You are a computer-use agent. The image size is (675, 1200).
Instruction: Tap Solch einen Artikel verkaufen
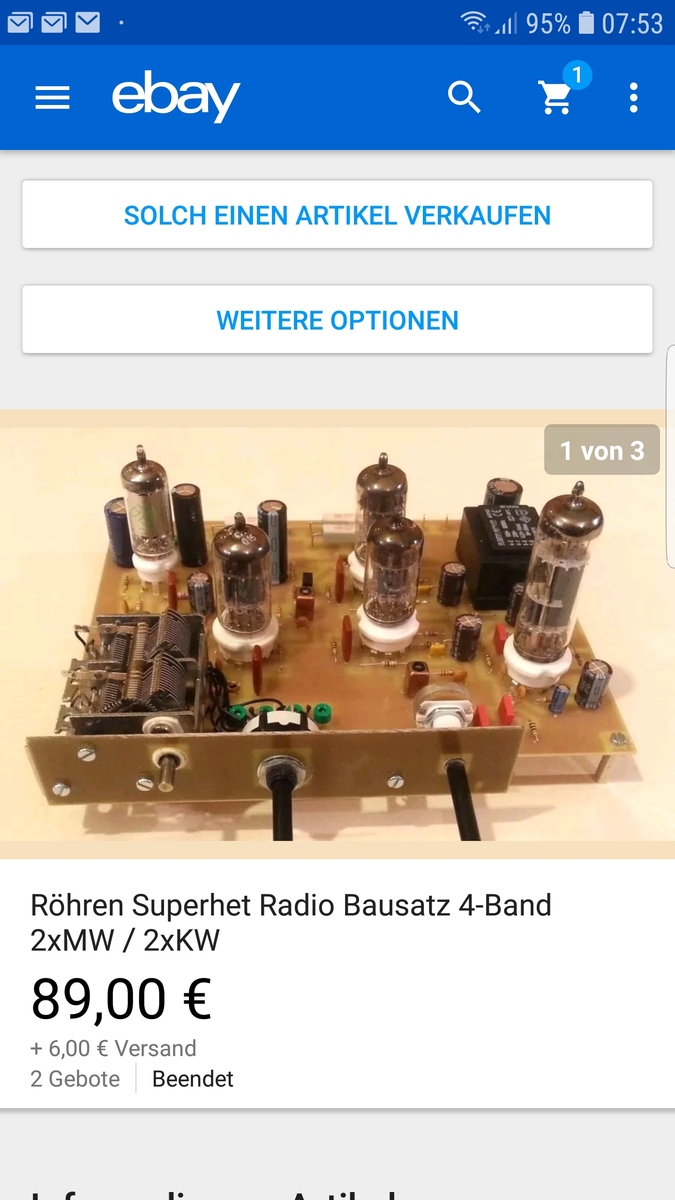click(337, 215)
